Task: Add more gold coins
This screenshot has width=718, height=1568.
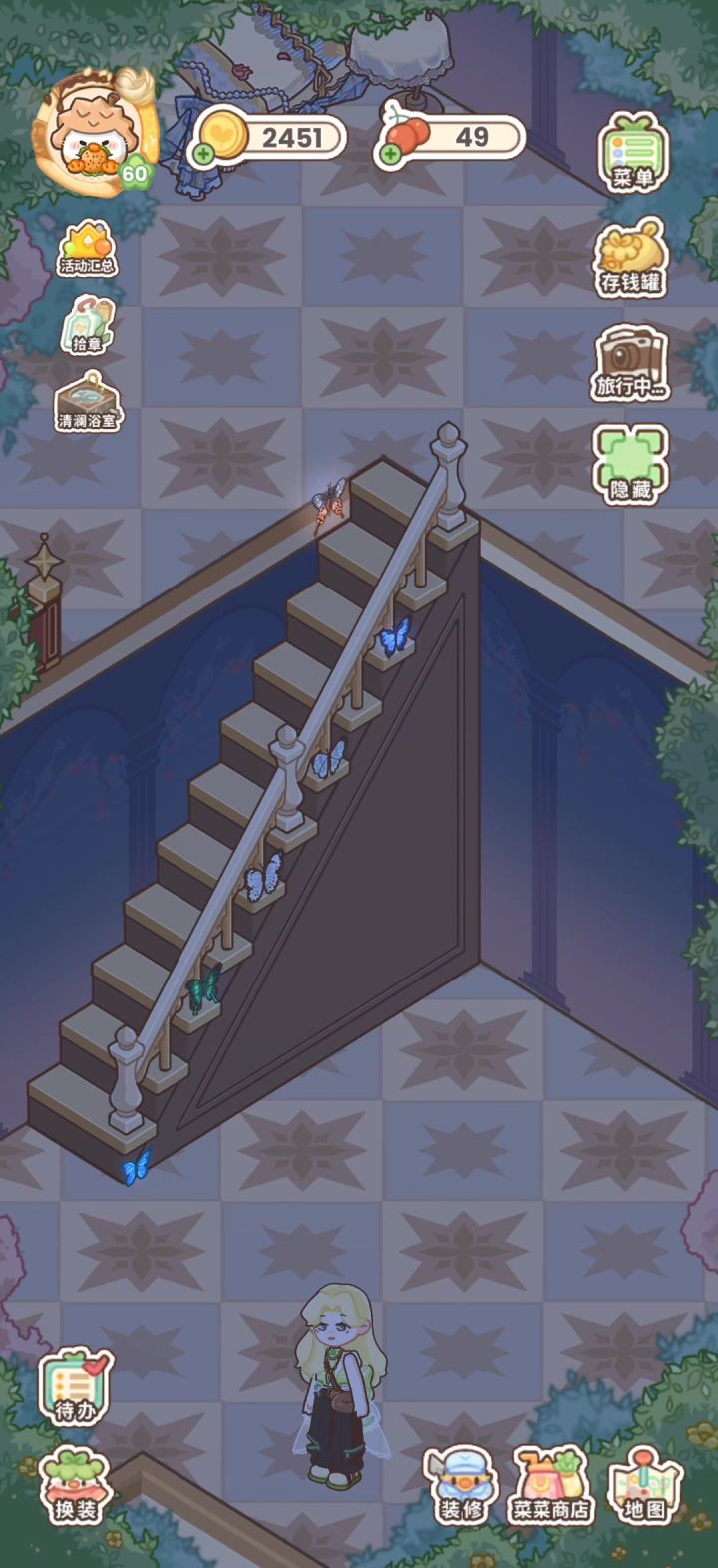Action: click(203, 154)
